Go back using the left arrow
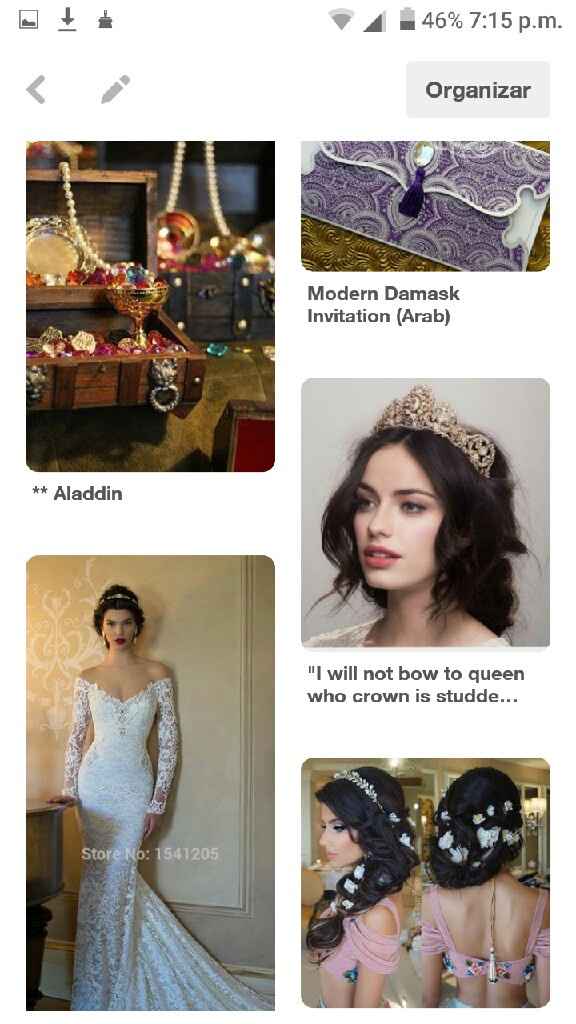Screen dimensions: 576x1024 [x=36, y=89]
